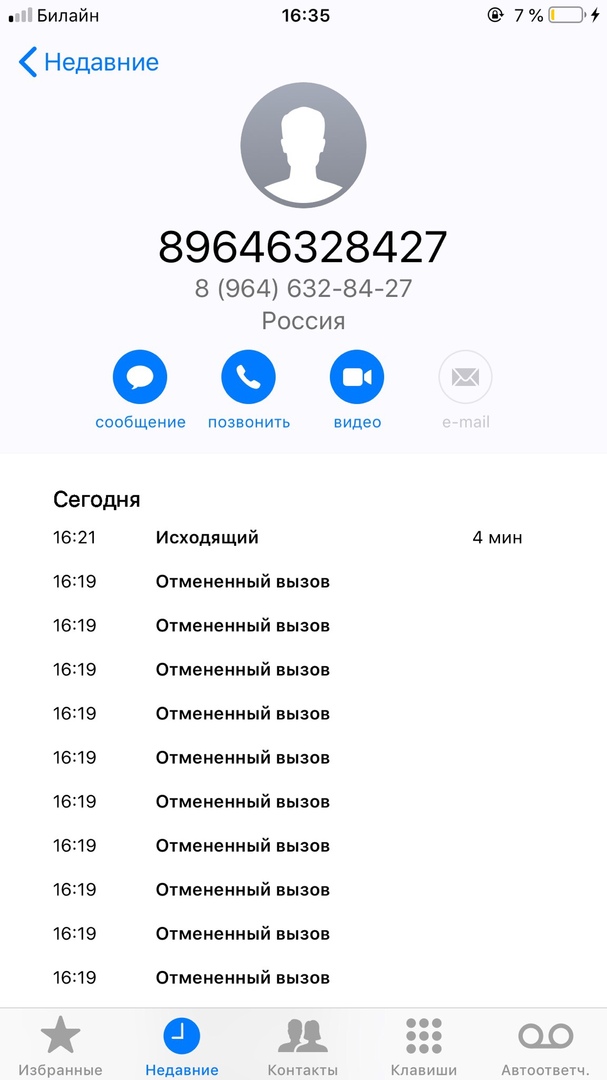
Task: Switch to the Контакты tab
Action: coord(302,1044)
